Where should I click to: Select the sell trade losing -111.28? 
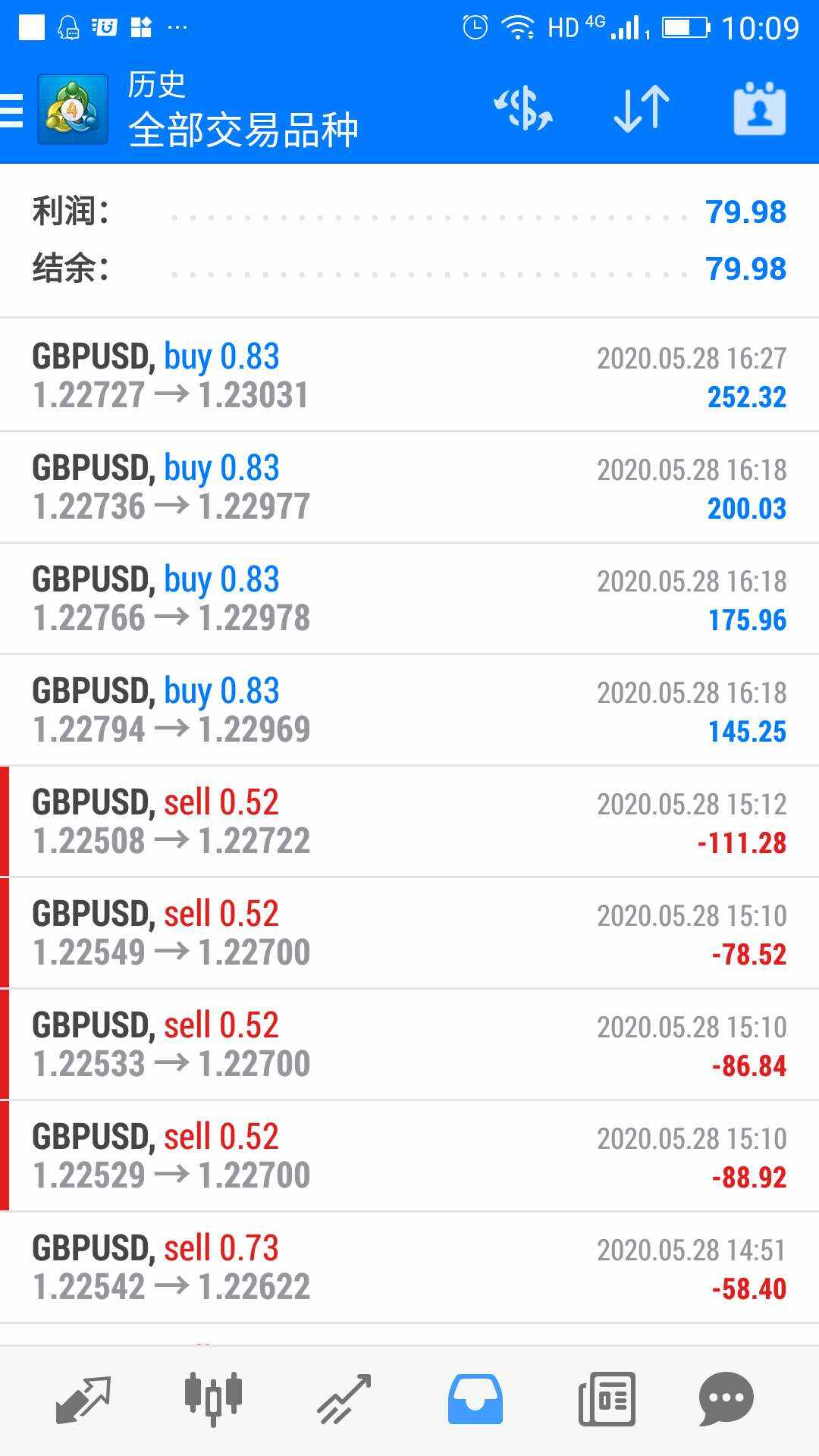pos(409,821)
